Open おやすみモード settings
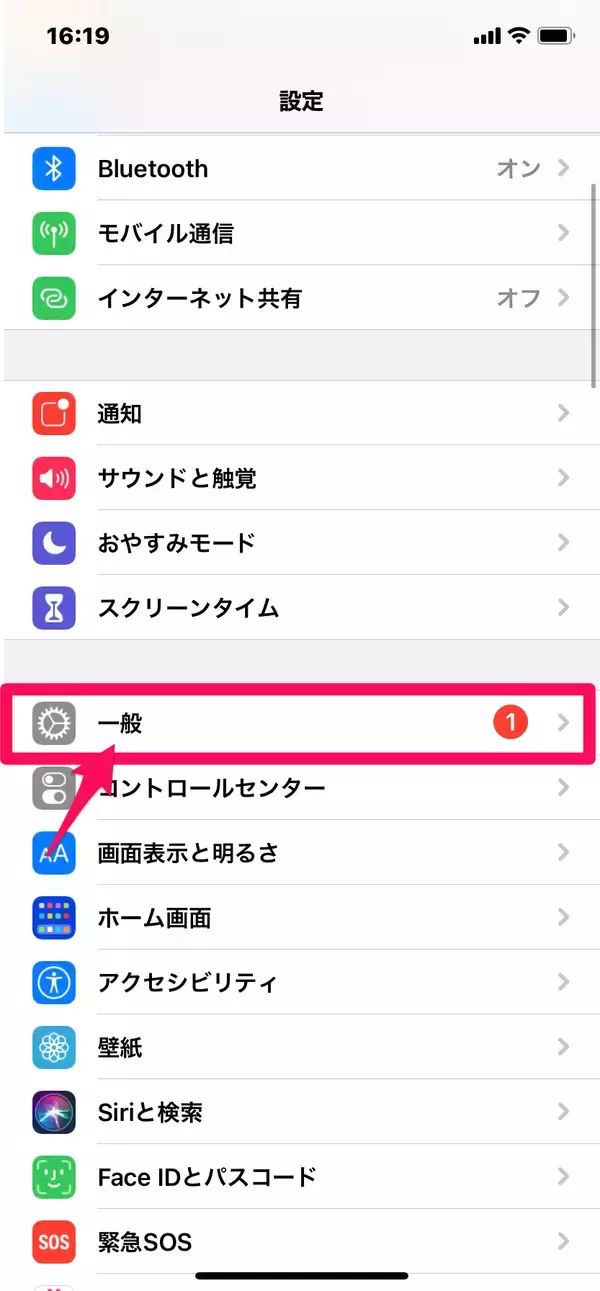 300,543
